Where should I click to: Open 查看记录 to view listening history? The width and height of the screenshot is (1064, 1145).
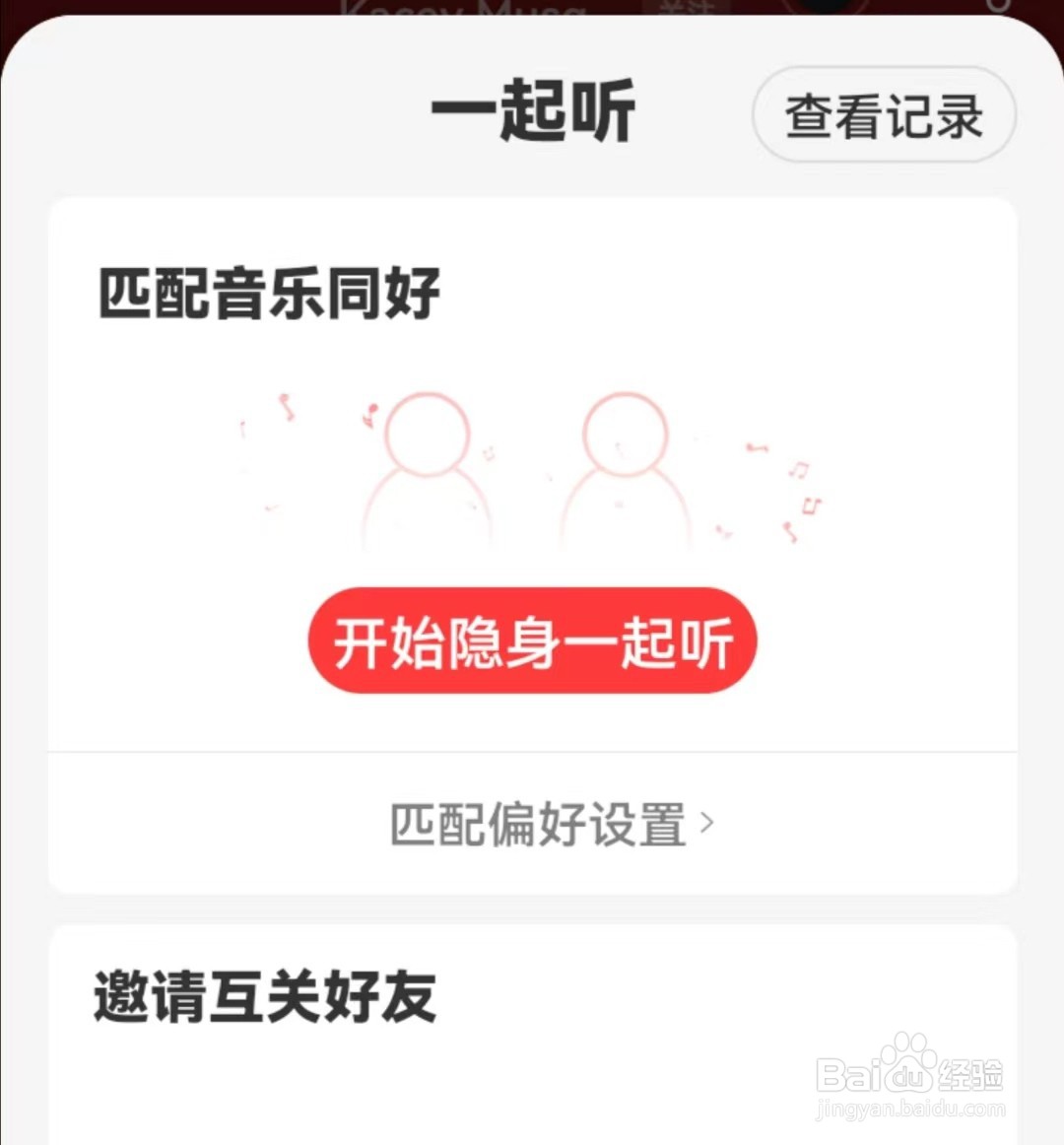tap(882, 115)
